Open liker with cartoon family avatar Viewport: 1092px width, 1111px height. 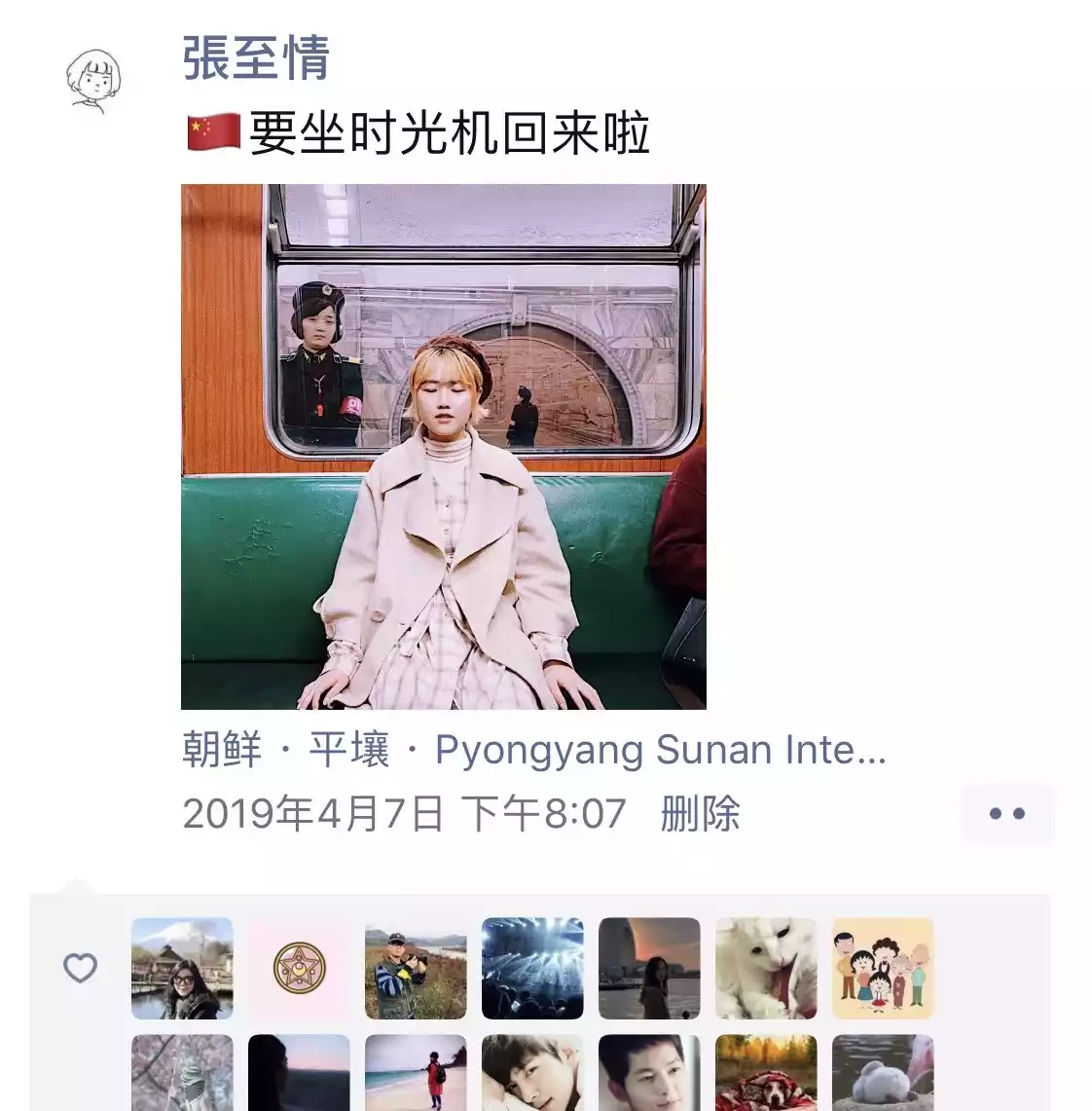click(x=883, y=968)
